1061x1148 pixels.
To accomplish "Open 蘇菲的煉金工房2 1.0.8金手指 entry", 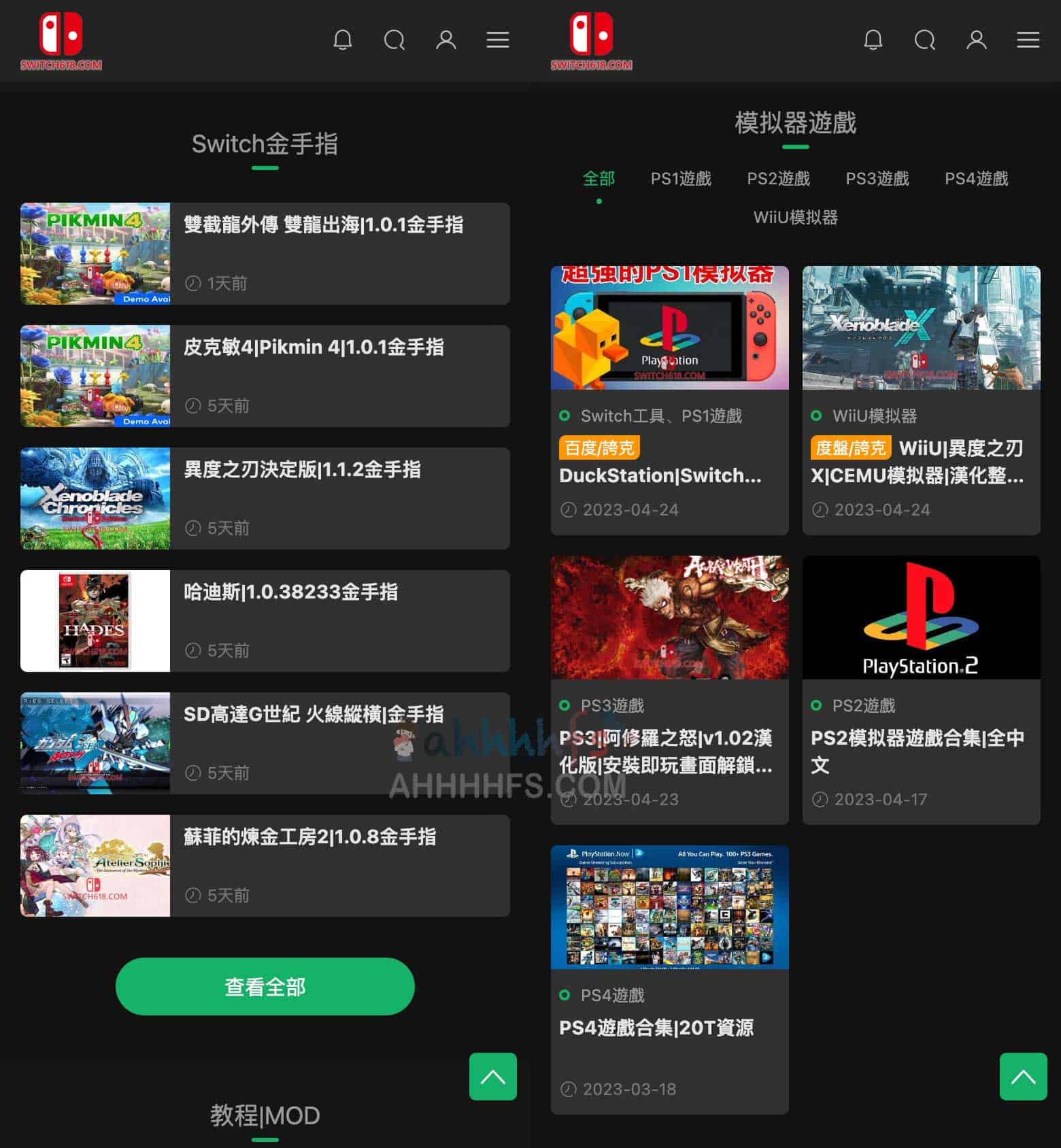I will point(309,837).
